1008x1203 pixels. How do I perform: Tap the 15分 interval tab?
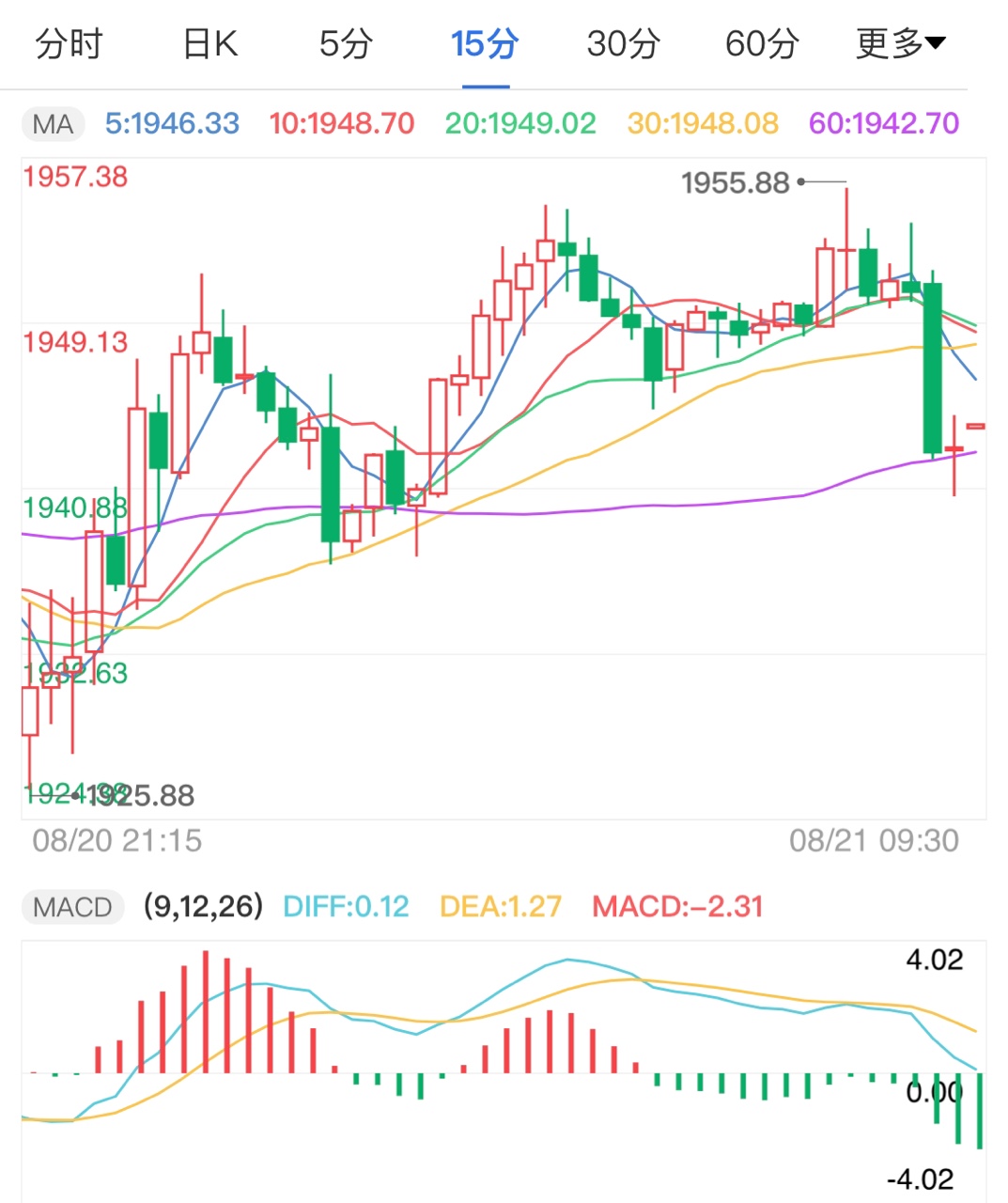pyautogui.click(x=485, y=44)
